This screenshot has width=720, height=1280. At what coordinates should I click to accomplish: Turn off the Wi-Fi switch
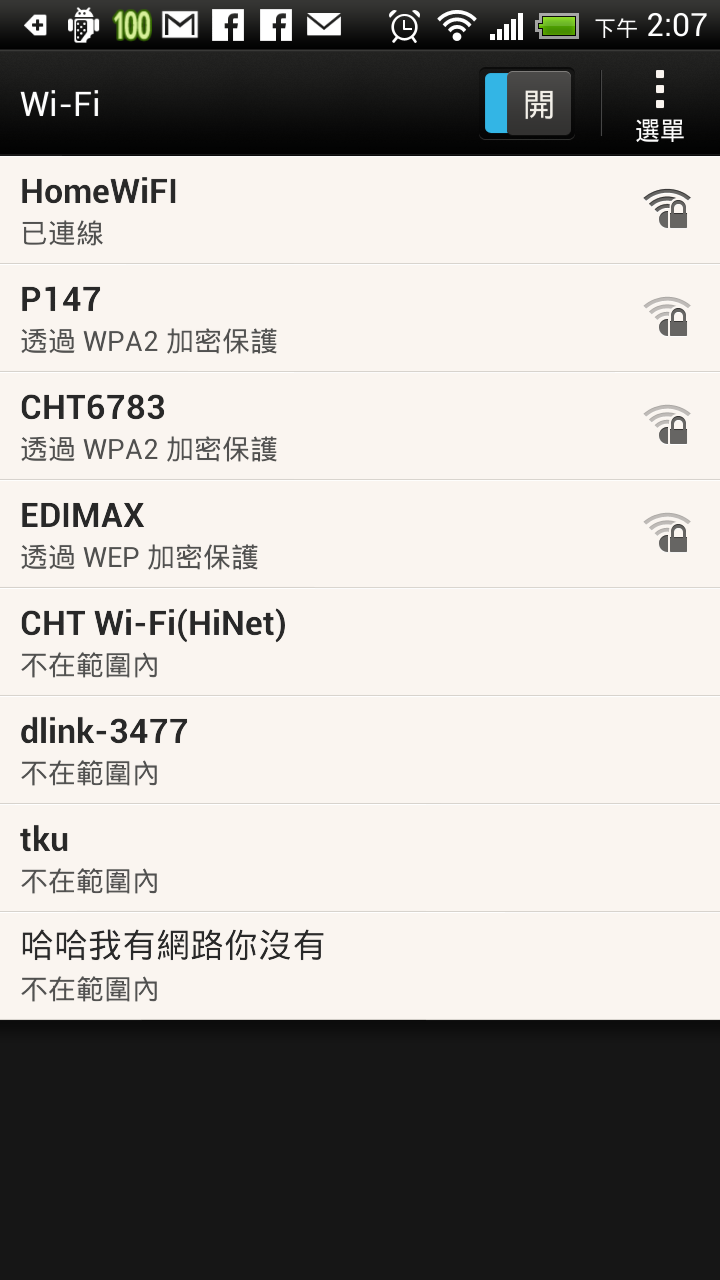[x=527, y=103]
